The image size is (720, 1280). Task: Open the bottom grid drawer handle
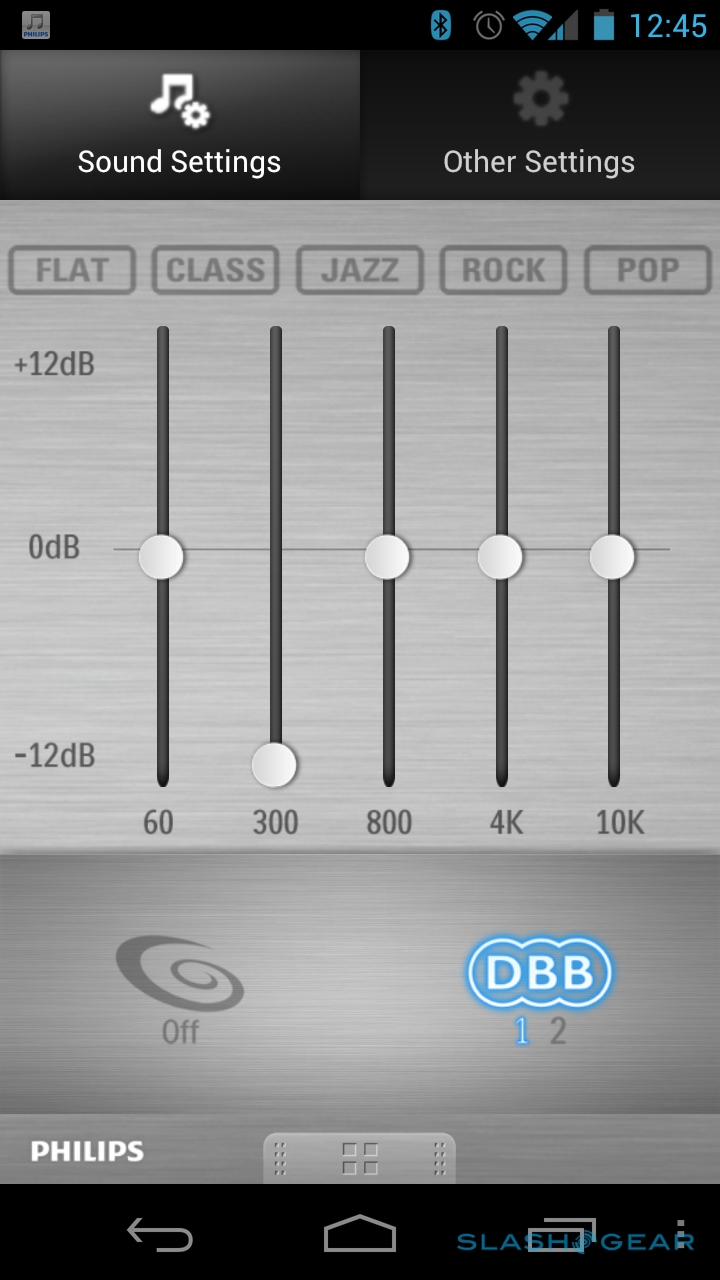(x=360, y=1159)
